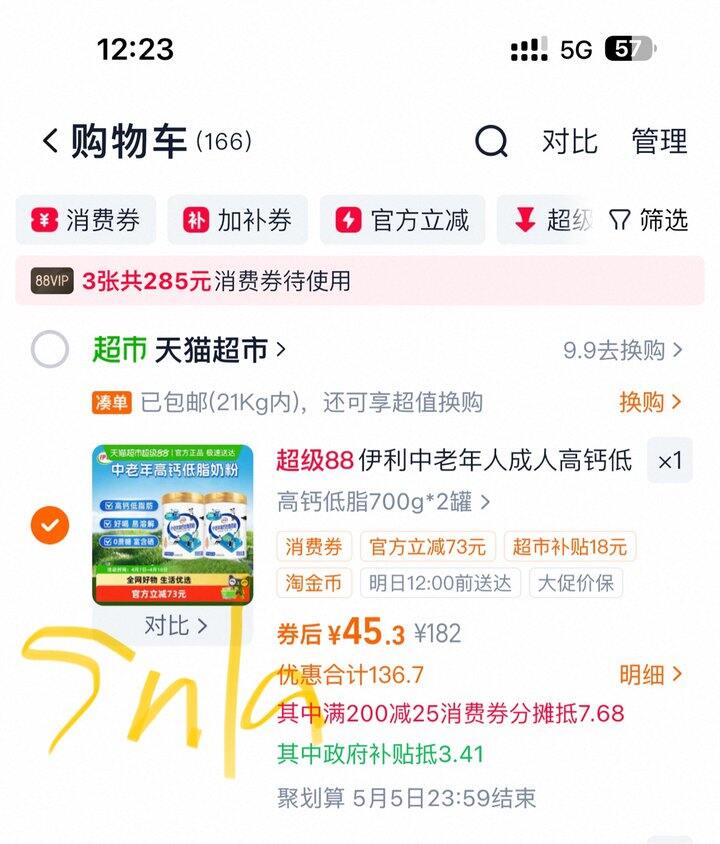Select the 加补券 filter chip

tap(238, 220)
